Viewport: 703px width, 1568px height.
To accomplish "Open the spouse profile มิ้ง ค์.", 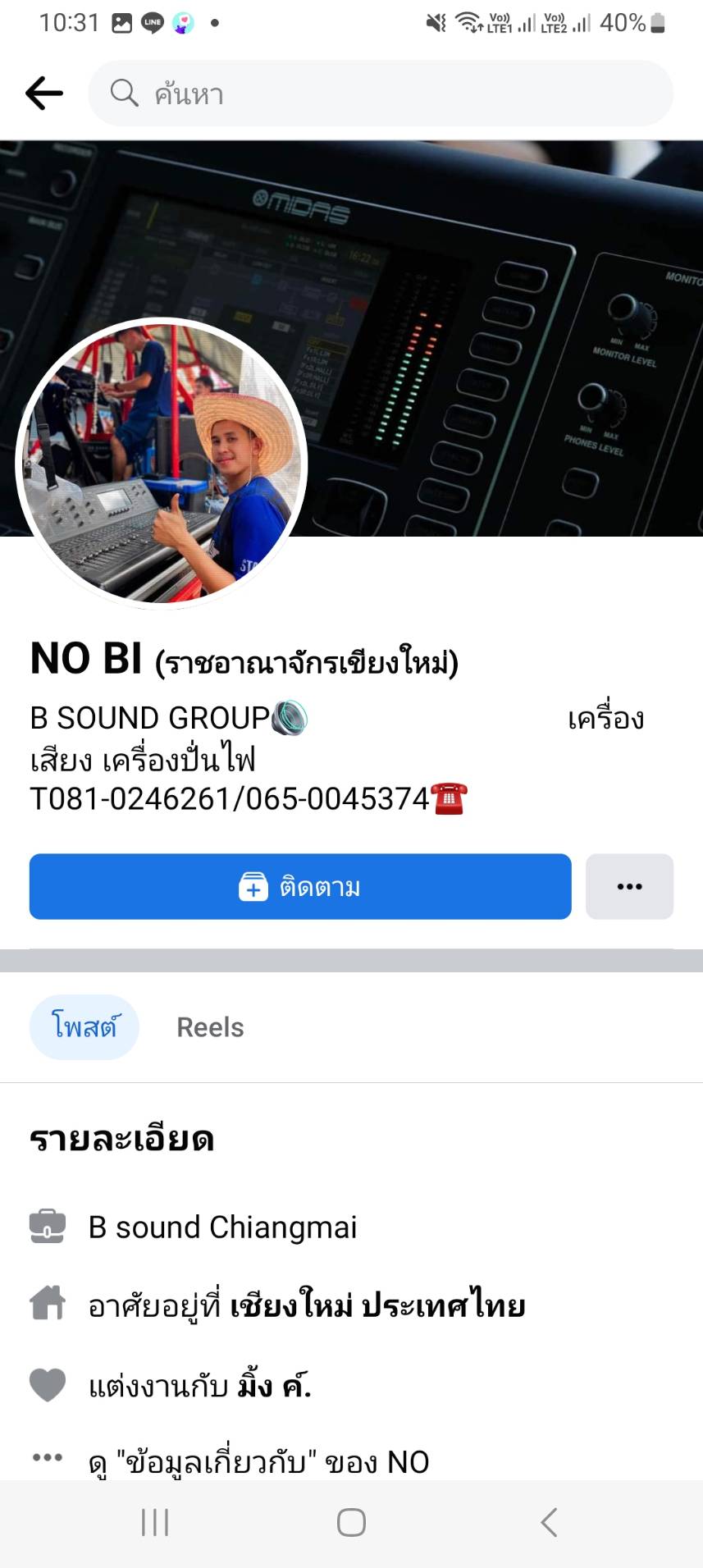I will (x=274, y=1386).
